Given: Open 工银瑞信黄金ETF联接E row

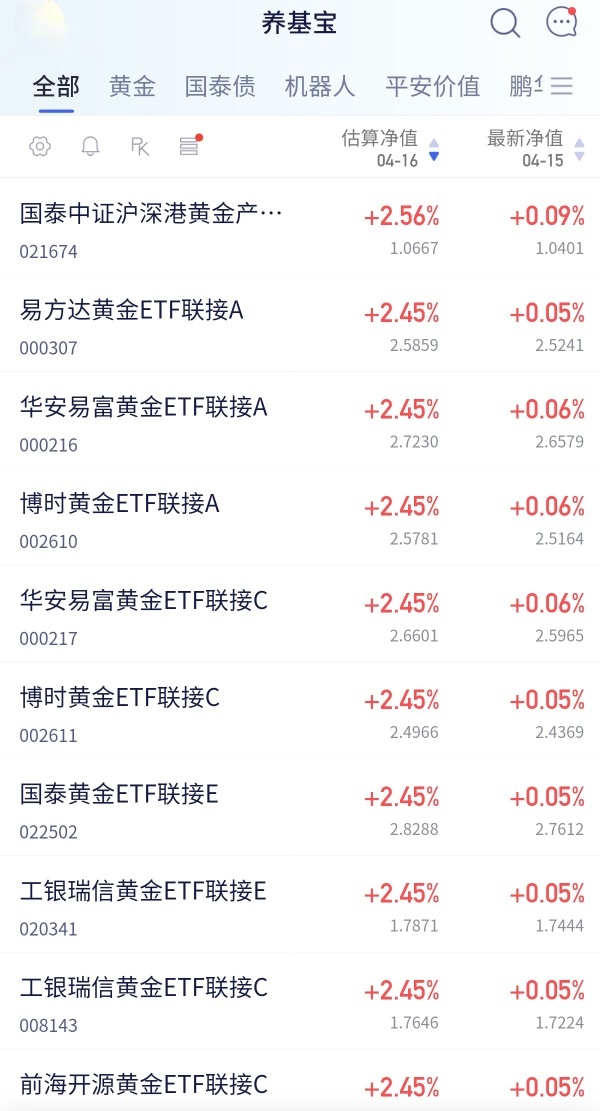Looking at the screenshot, I should tap(150, 906).
